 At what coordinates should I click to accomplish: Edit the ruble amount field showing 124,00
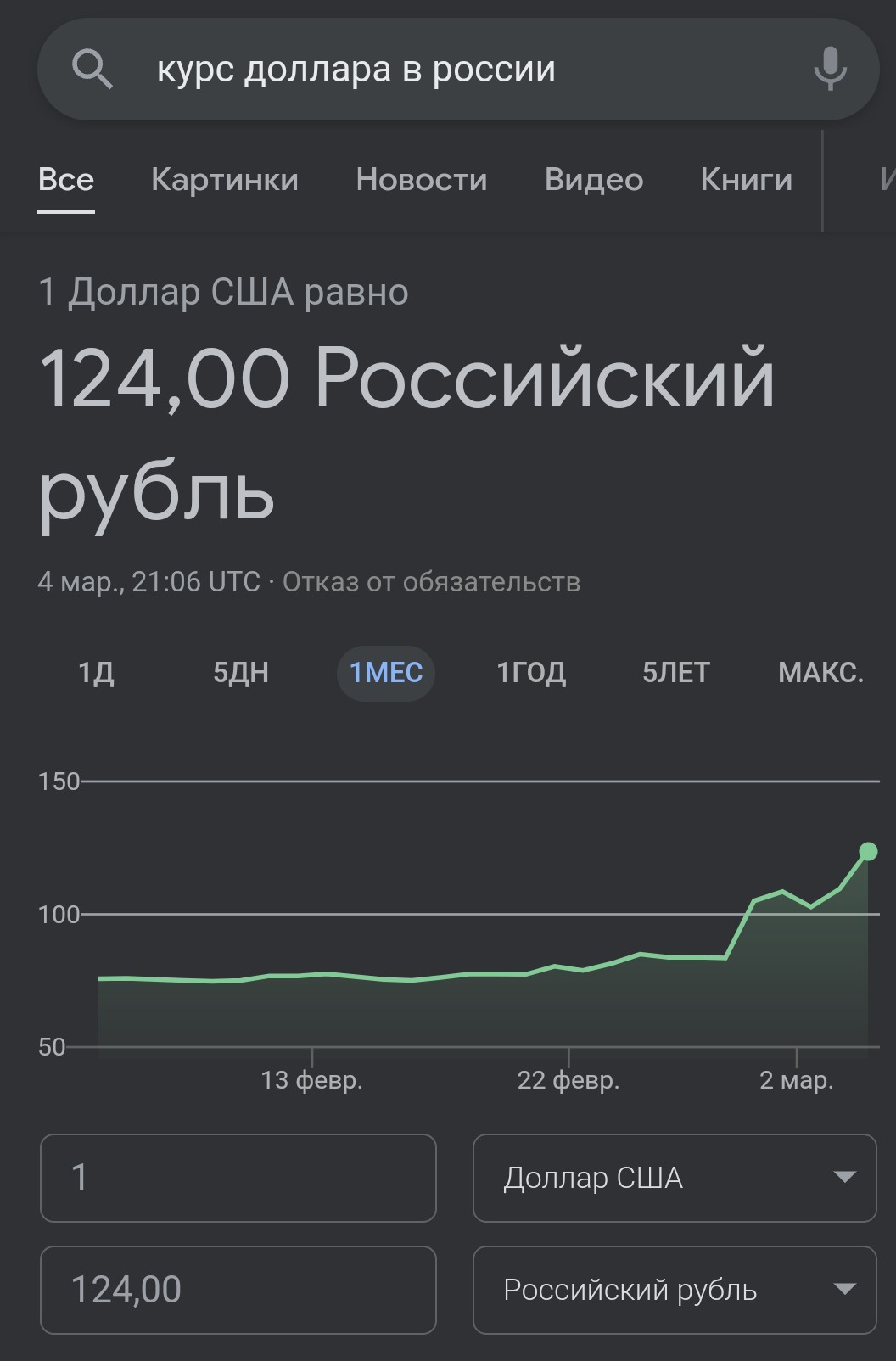click(238, 1290)
